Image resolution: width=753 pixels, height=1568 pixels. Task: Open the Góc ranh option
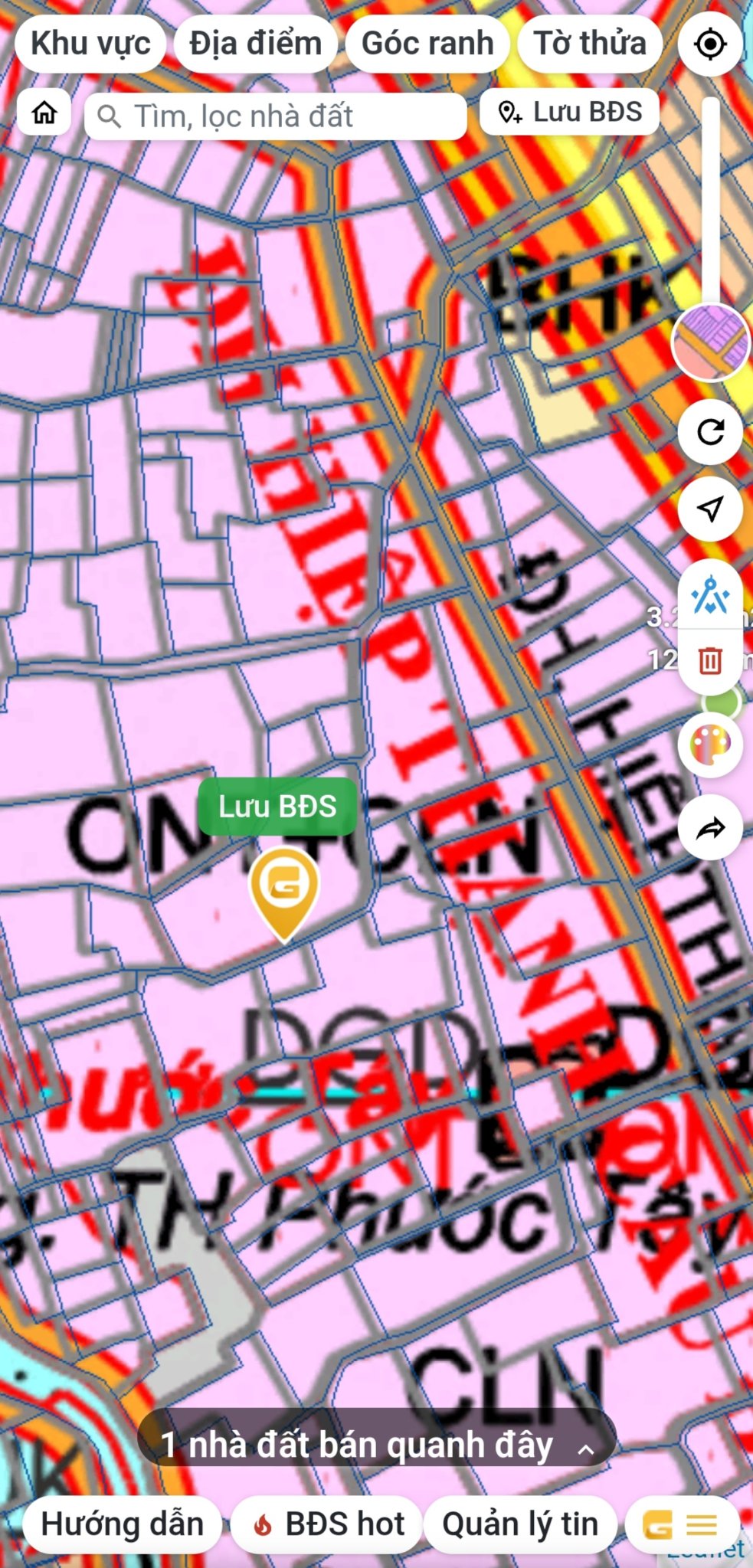coord(427,44)
